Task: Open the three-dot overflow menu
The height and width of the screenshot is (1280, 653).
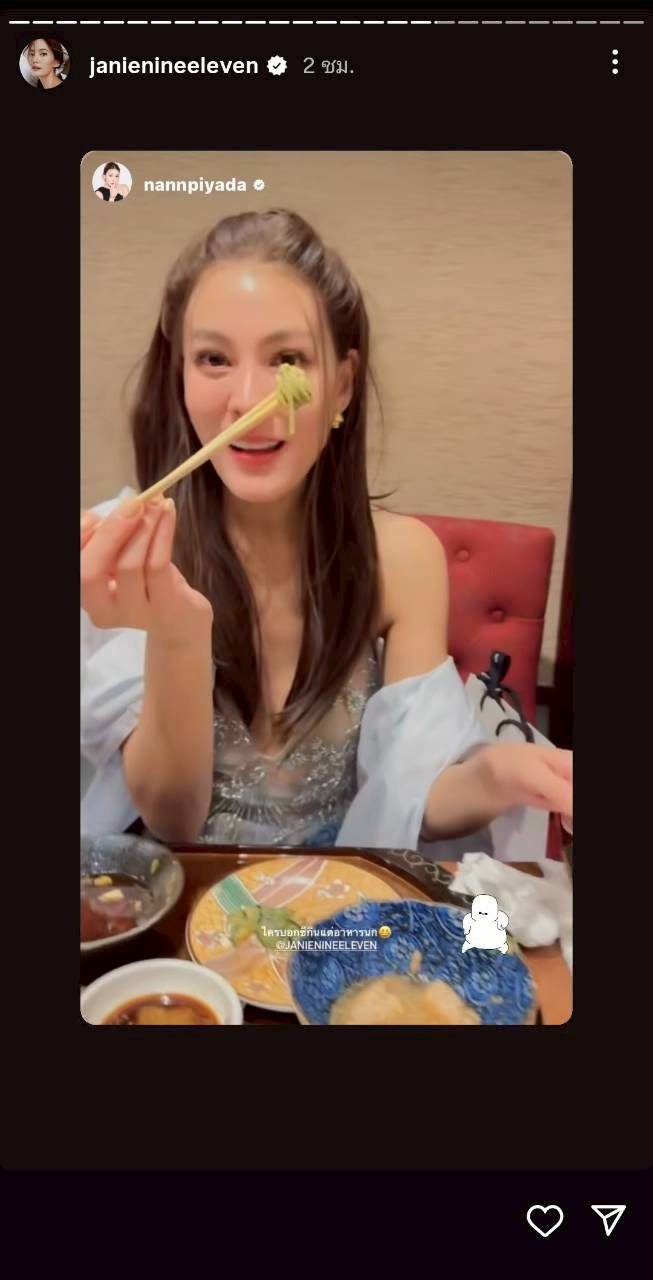Action: coord(614,63)
